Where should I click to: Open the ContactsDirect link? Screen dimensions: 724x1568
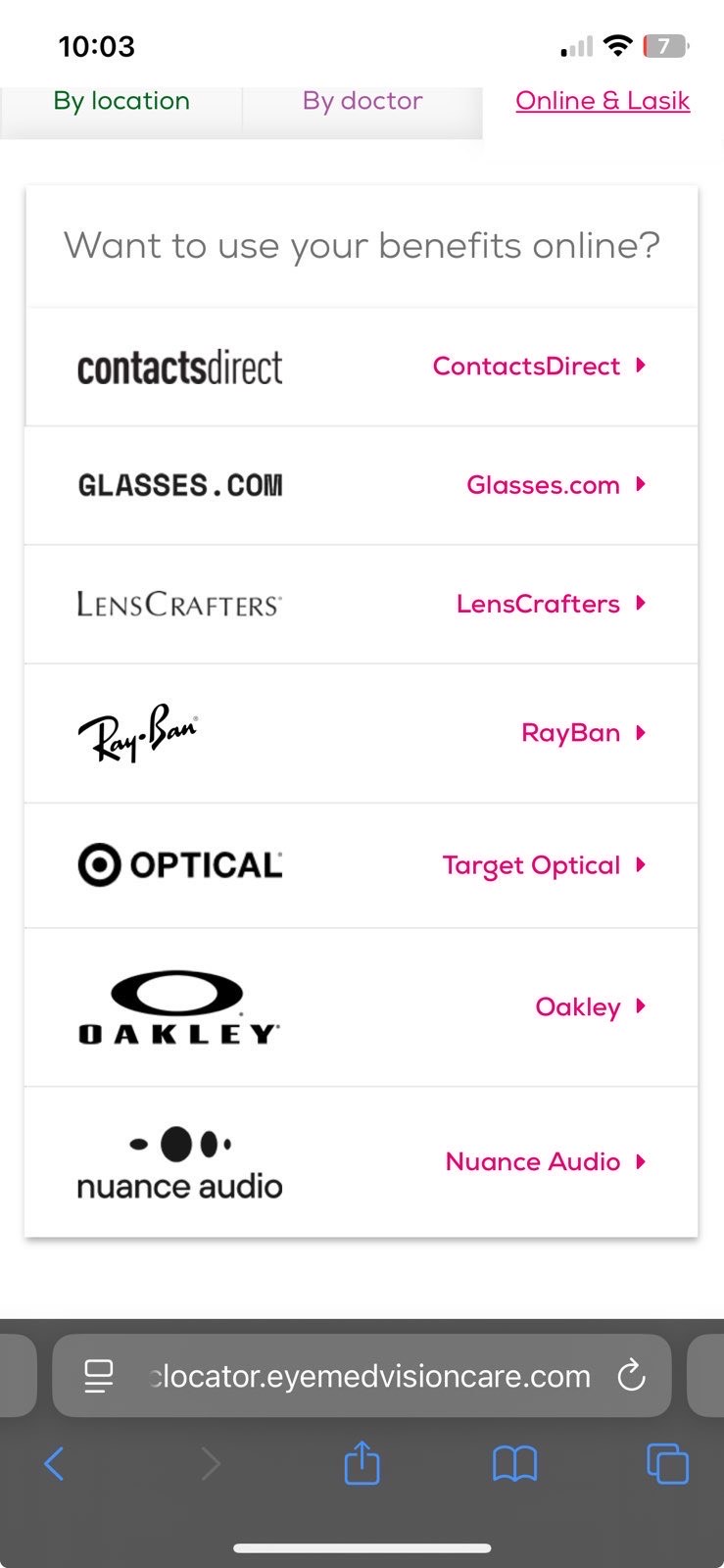(x=538, y=367)
